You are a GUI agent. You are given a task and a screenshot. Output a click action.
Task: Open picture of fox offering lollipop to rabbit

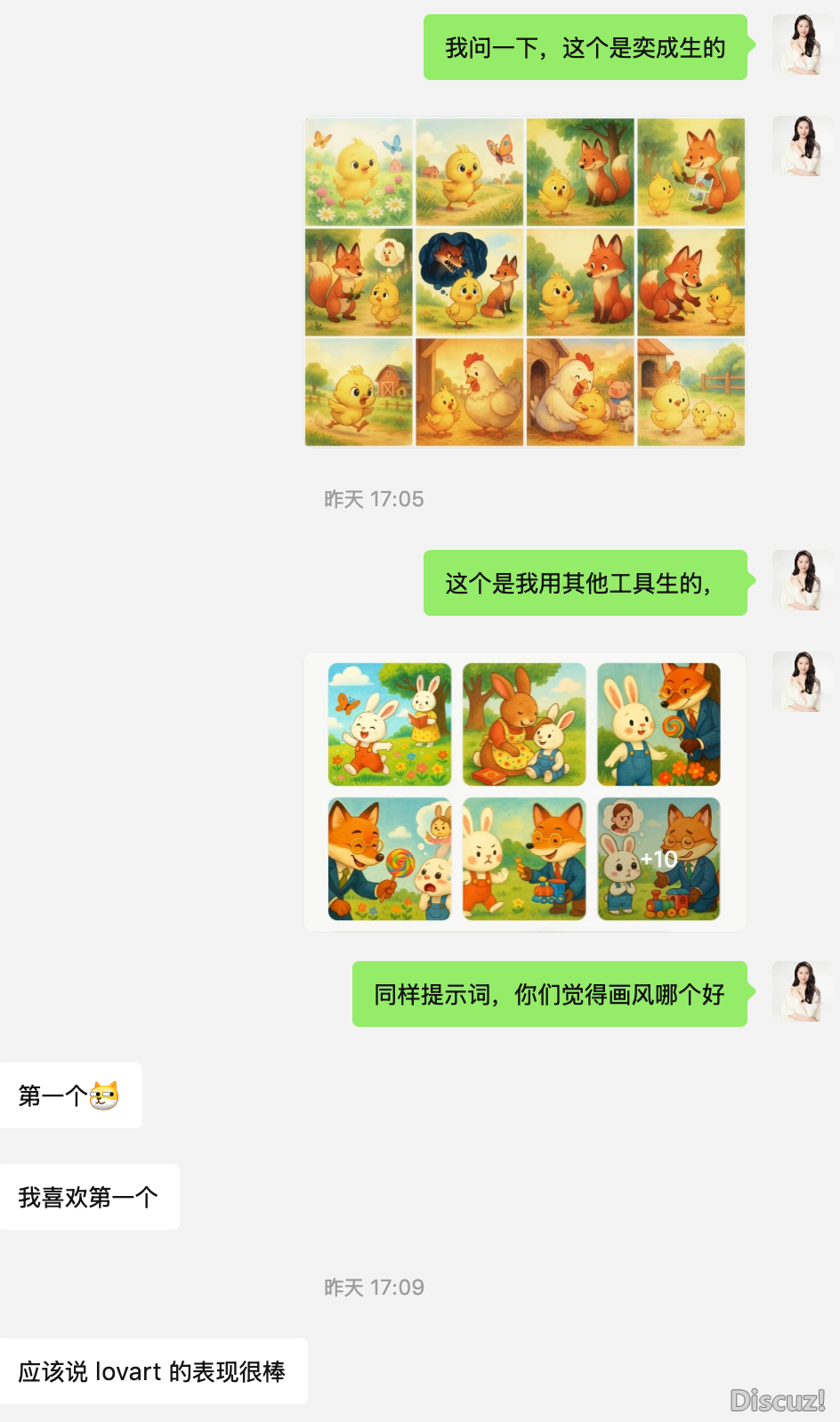tap(658, 724)
